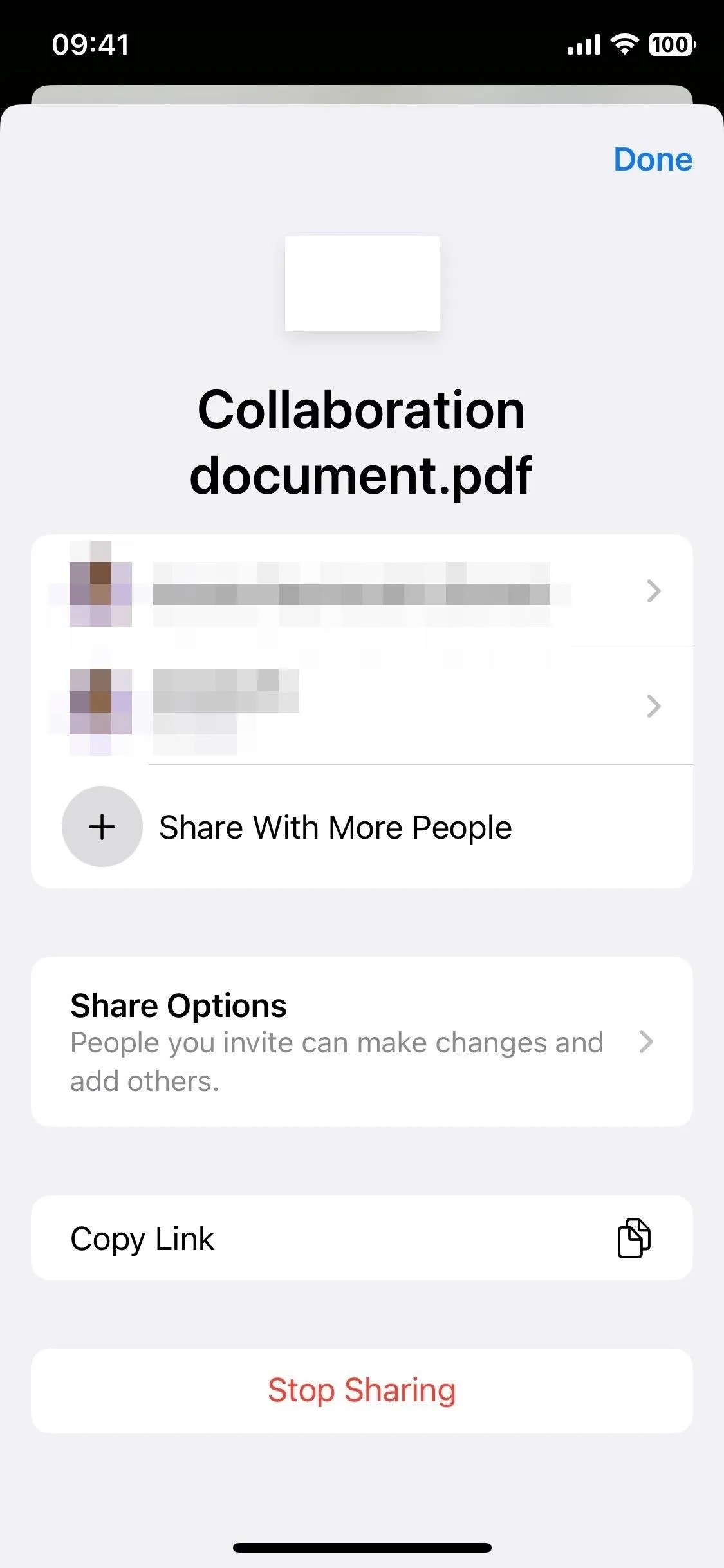Tap Done to close the sharing sheet
Screen dimensions: 724x1568
(x=653, y=159)
